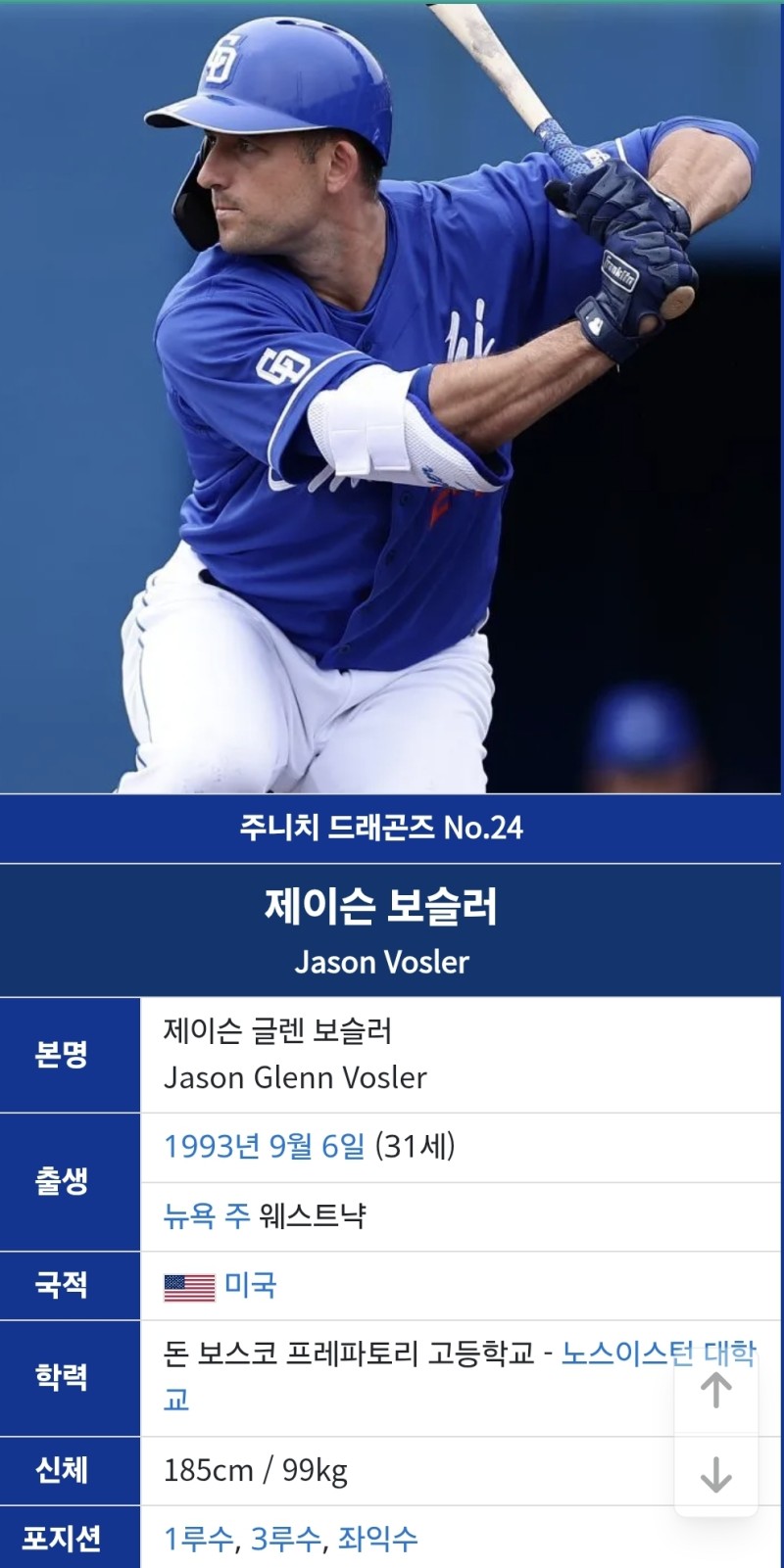Jump to bottom with the down arrow
The width and height of the screenshot is (784, 1568).
(716, 1474)
